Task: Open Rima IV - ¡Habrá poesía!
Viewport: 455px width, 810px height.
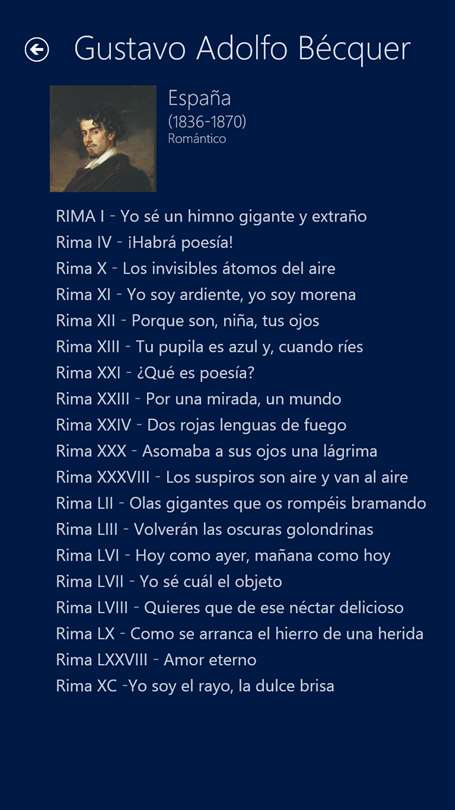Action: click(145, 242)
